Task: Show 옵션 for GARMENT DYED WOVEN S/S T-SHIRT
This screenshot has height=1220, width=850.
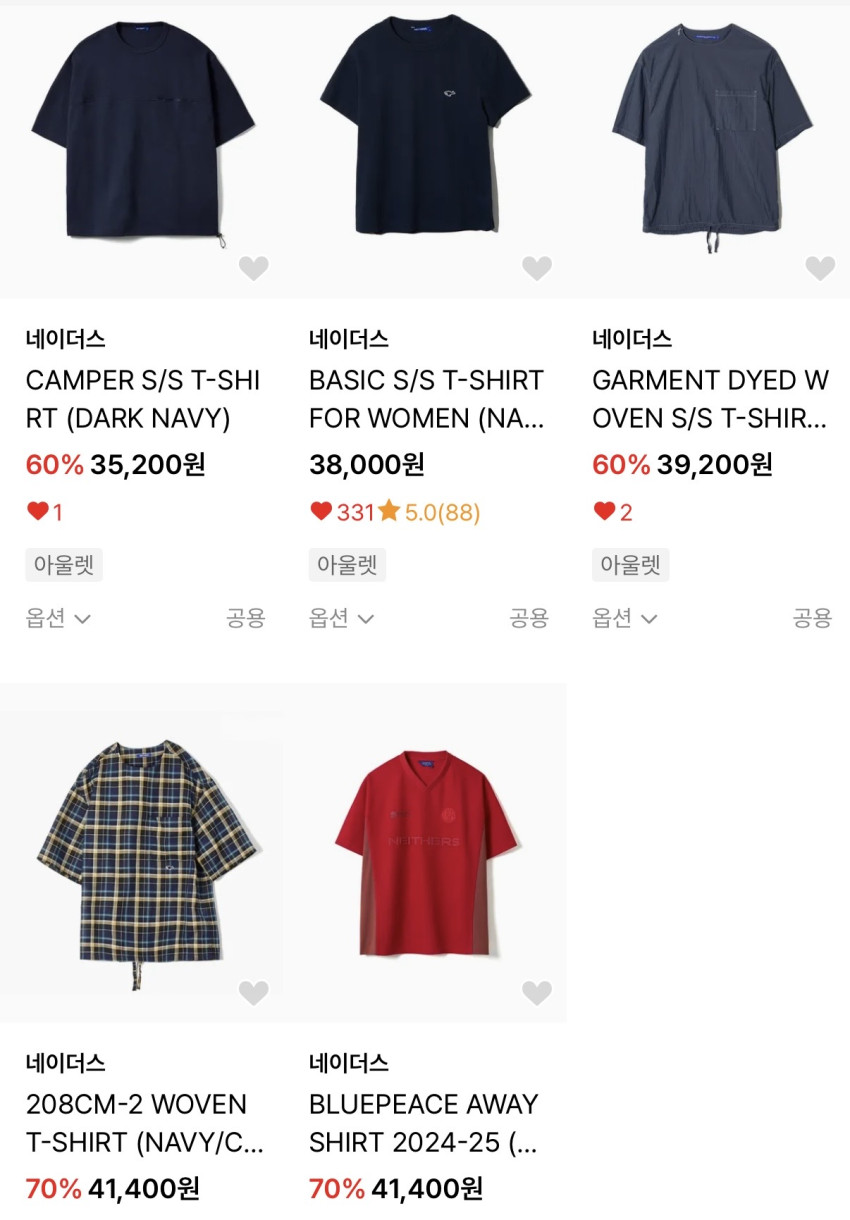Action: pyautogui.click(x=625, y=618)
